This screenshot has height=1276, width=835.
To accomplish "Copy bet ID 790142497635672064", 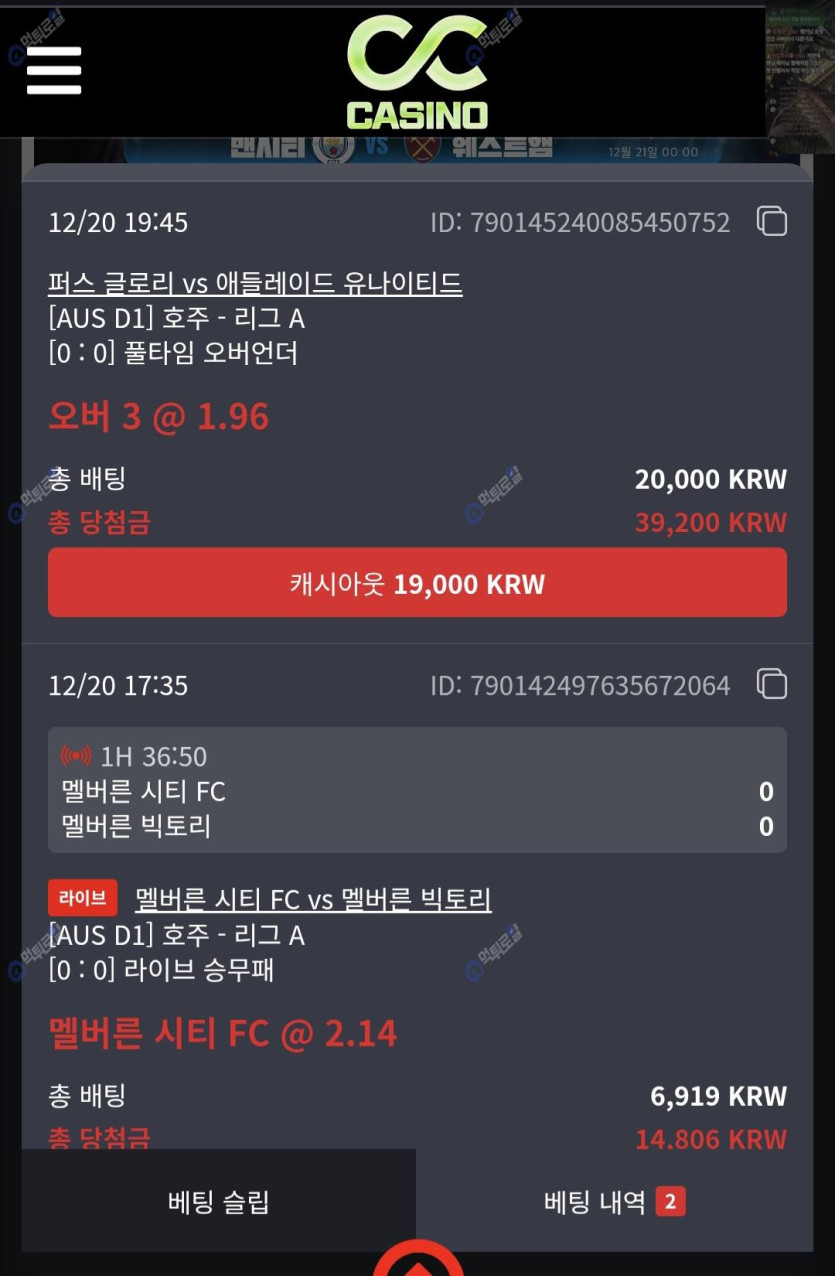I will click(x=771, y=685).
